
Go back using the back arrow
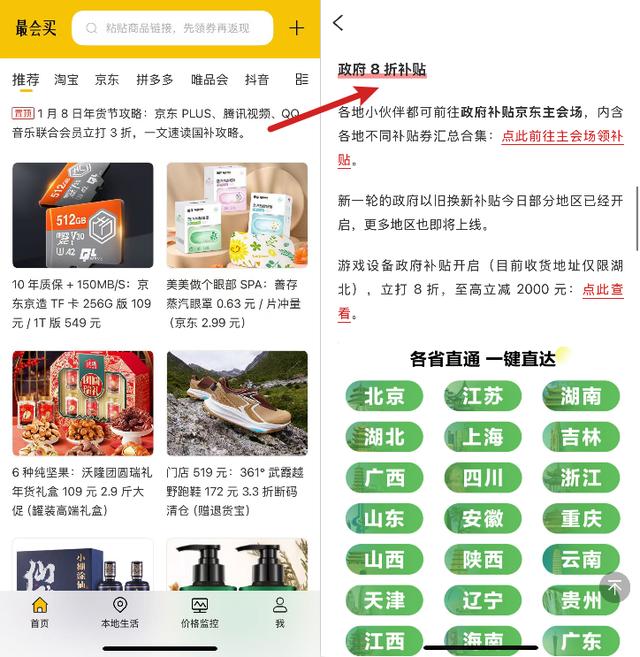[338, 22]
